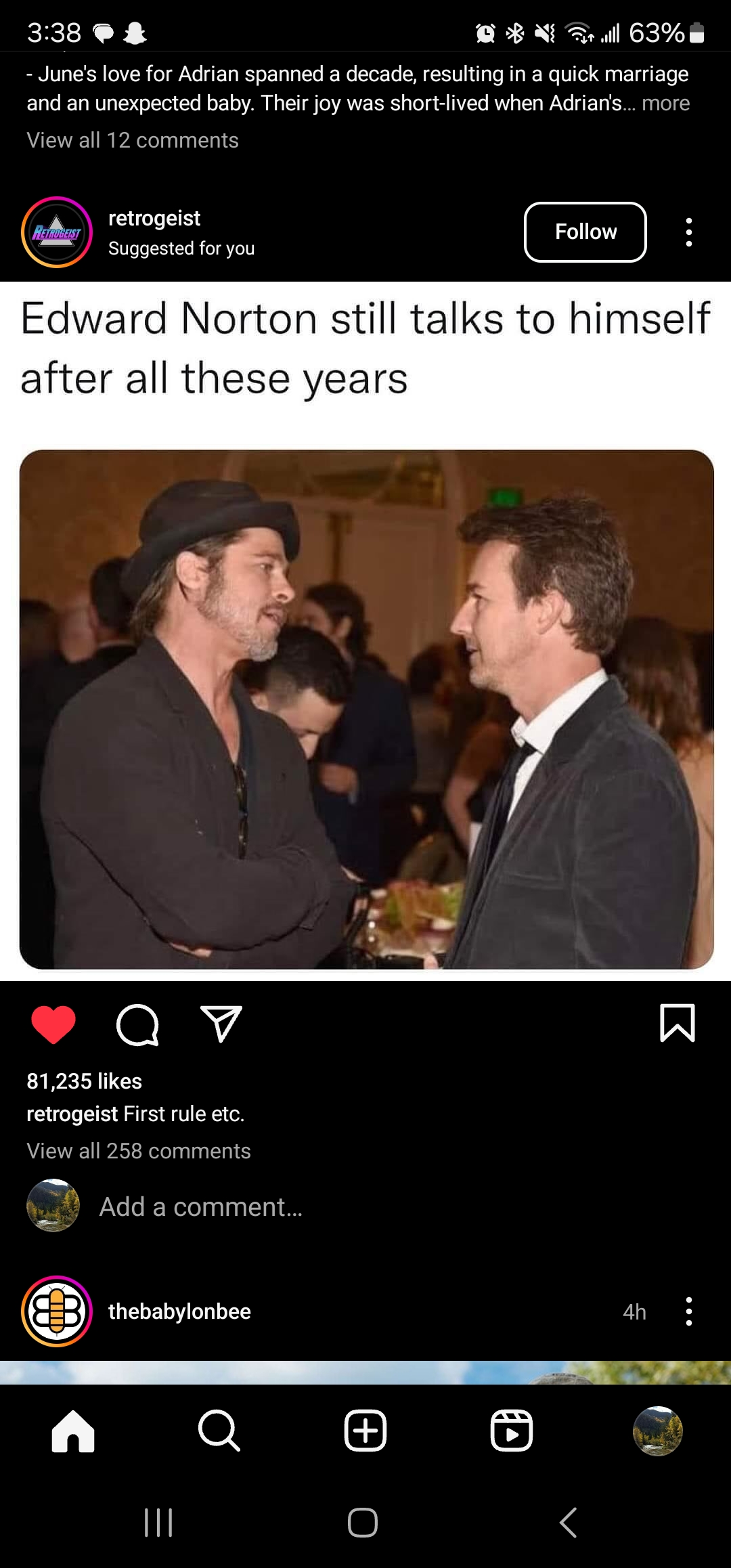Unlike the retrogeist post

click(x=53, y=1024)
